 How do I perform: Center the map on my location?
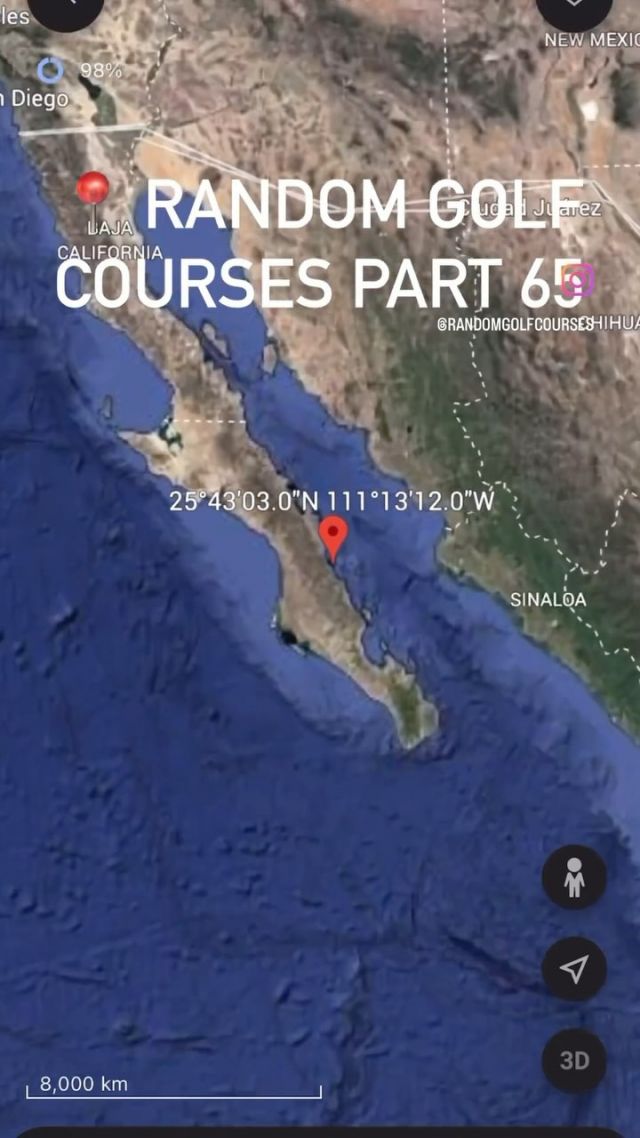click(x=574, y=969)
